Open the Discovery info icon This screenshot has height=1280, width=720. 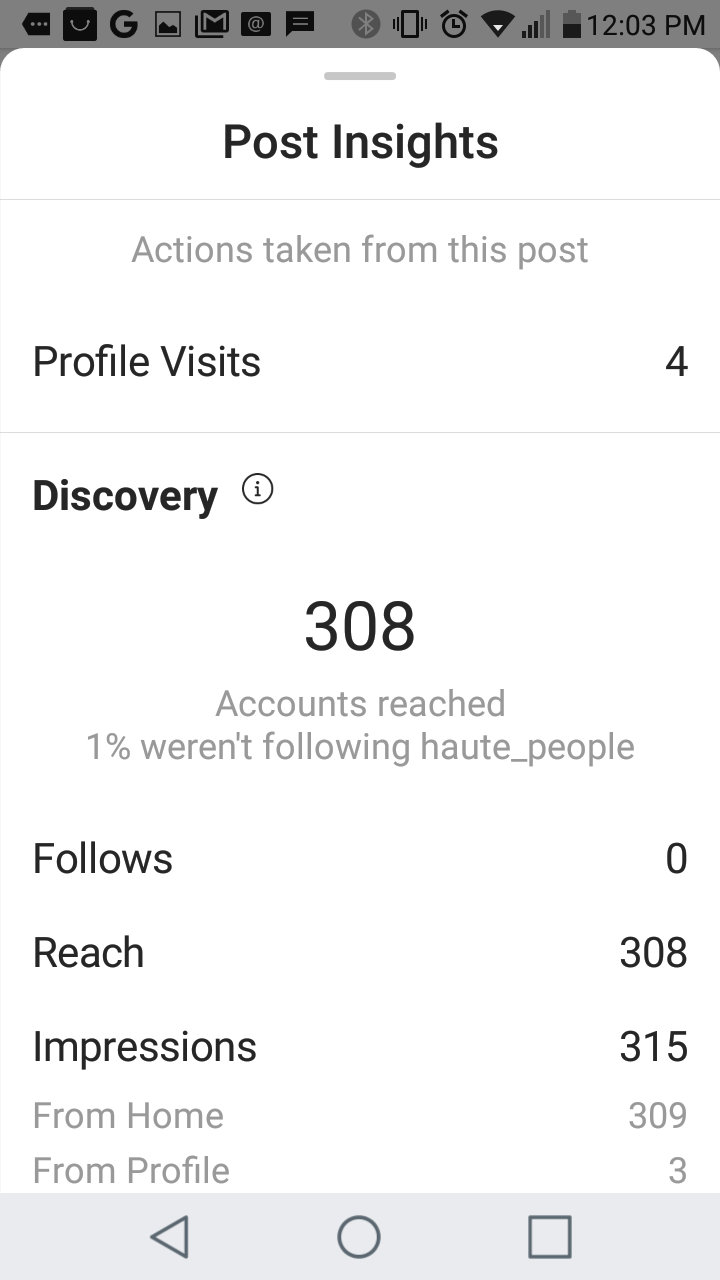tap(258, 490)
